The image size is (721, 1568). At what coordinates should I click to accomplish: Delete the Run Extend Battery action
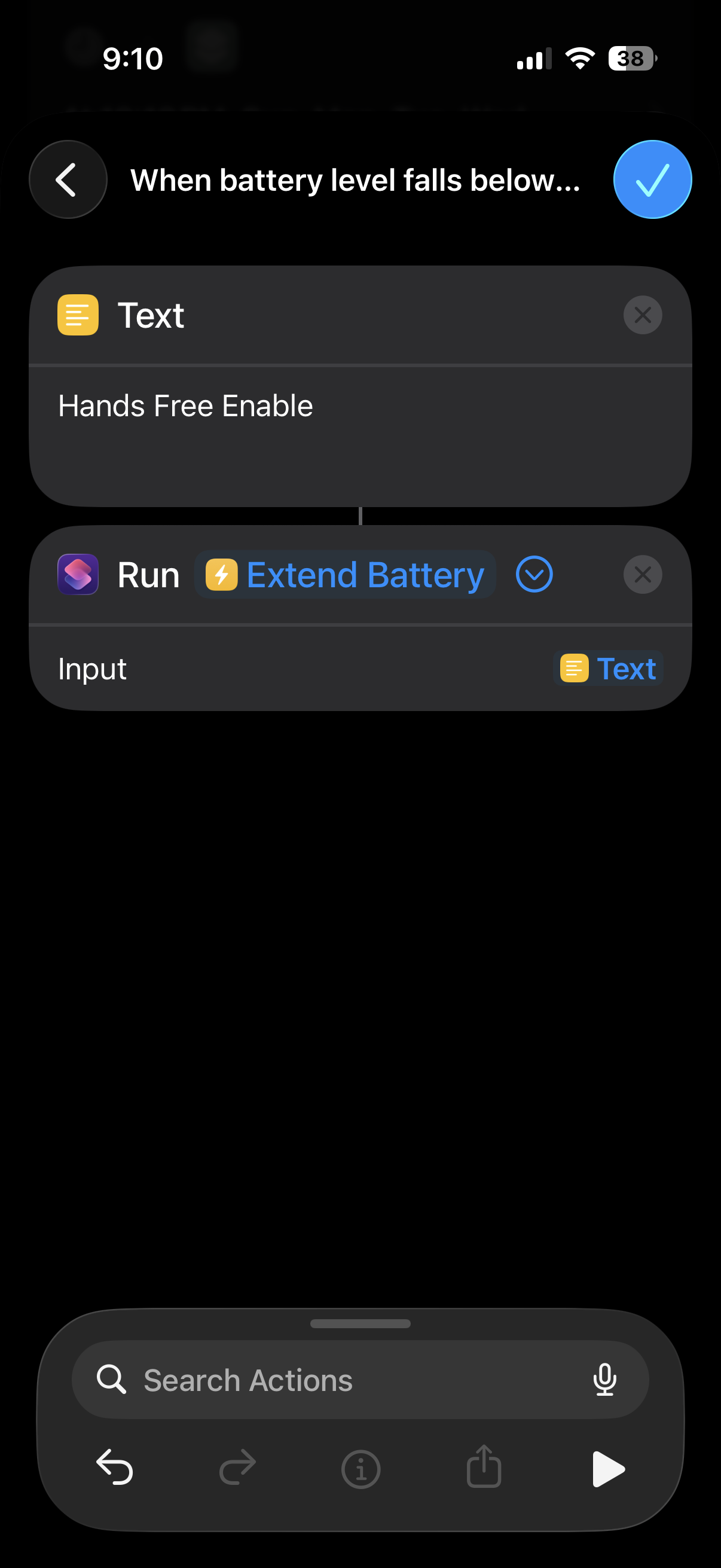coord(643,575)
